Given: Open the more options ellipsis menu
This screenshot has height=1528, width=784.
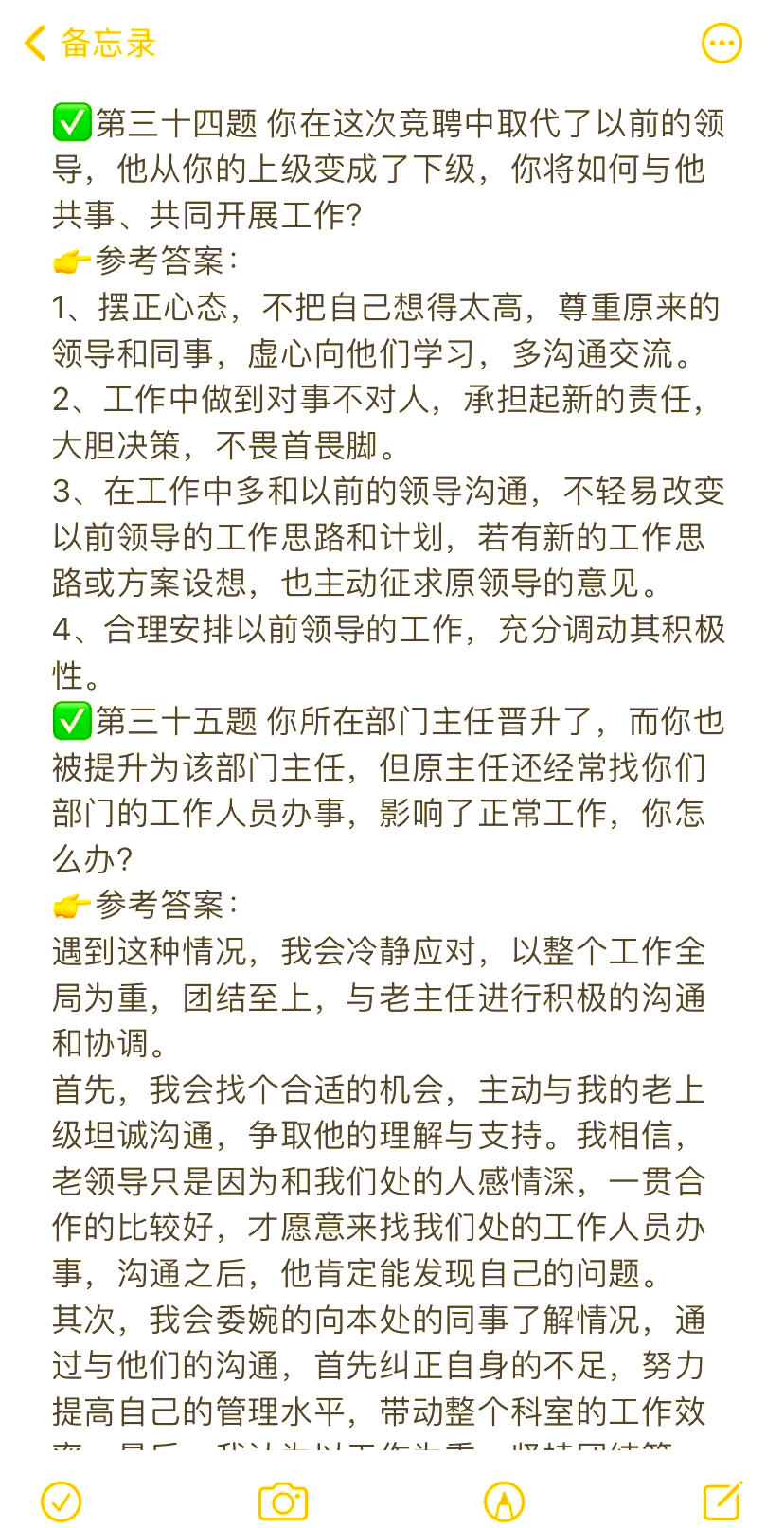Looking at the screenshot, I should [x=722, y=43].
